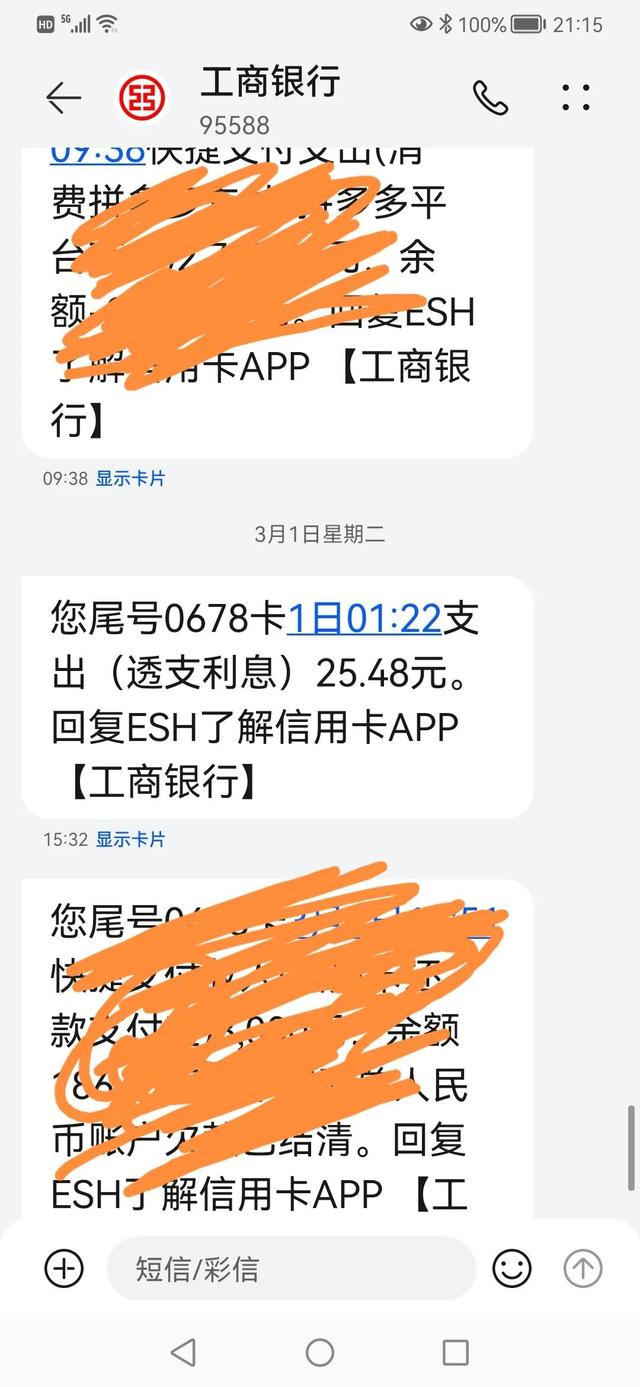The image size is (640, 1387).
Task: Open the attachment plus button
Action: coord(64,1268)
